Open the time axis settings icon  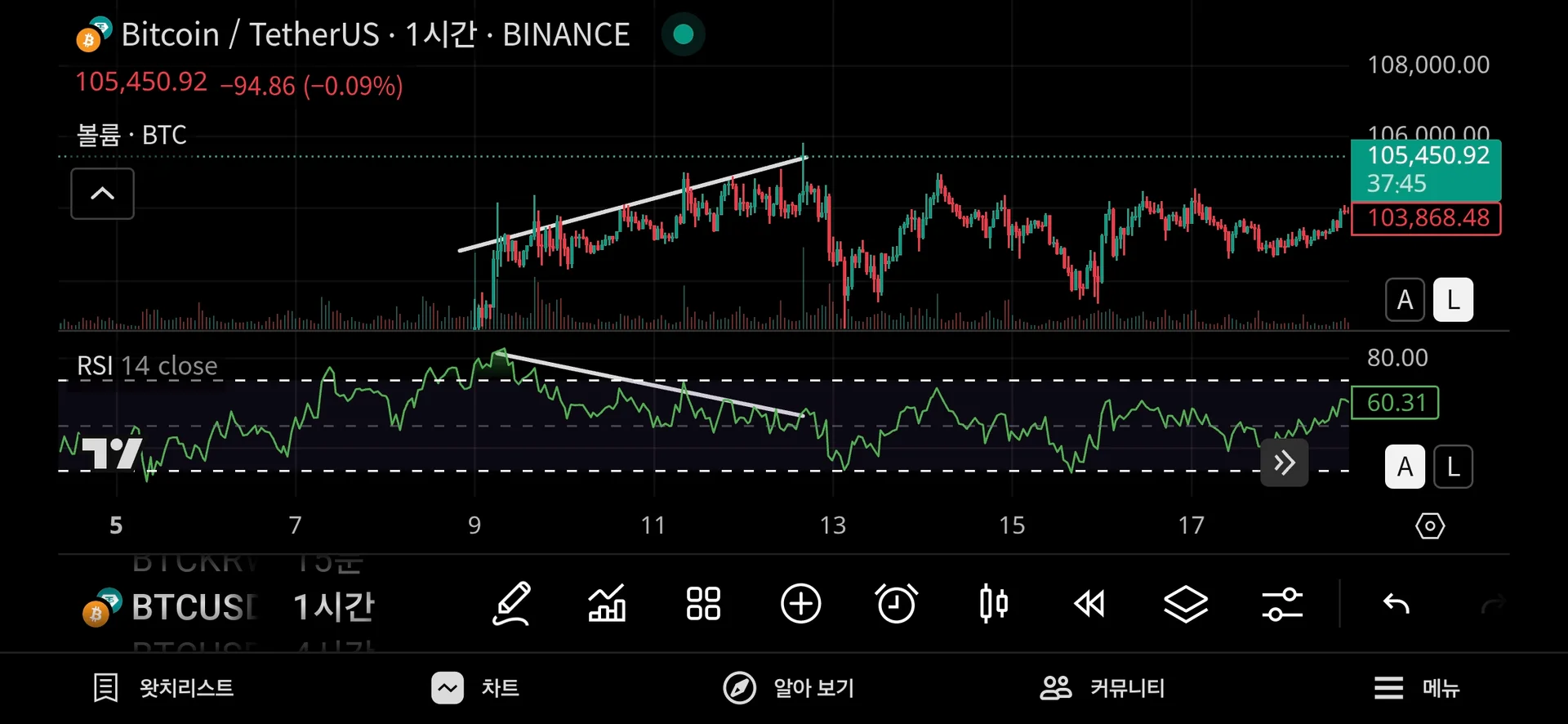[x=1429, y=525]
